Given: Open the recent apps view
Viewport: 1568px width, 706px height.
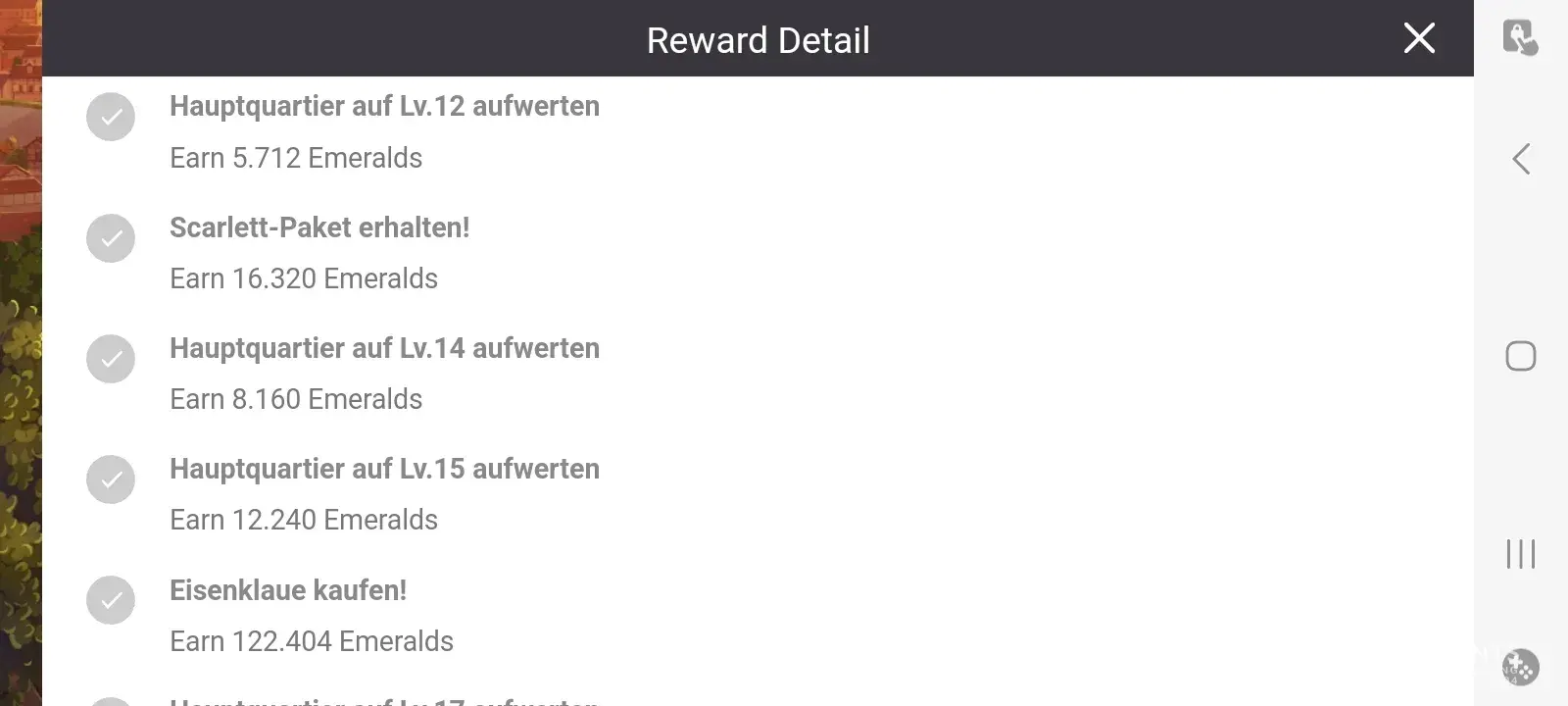Looking at the screenshot, I should click(x=1521, y=554).
